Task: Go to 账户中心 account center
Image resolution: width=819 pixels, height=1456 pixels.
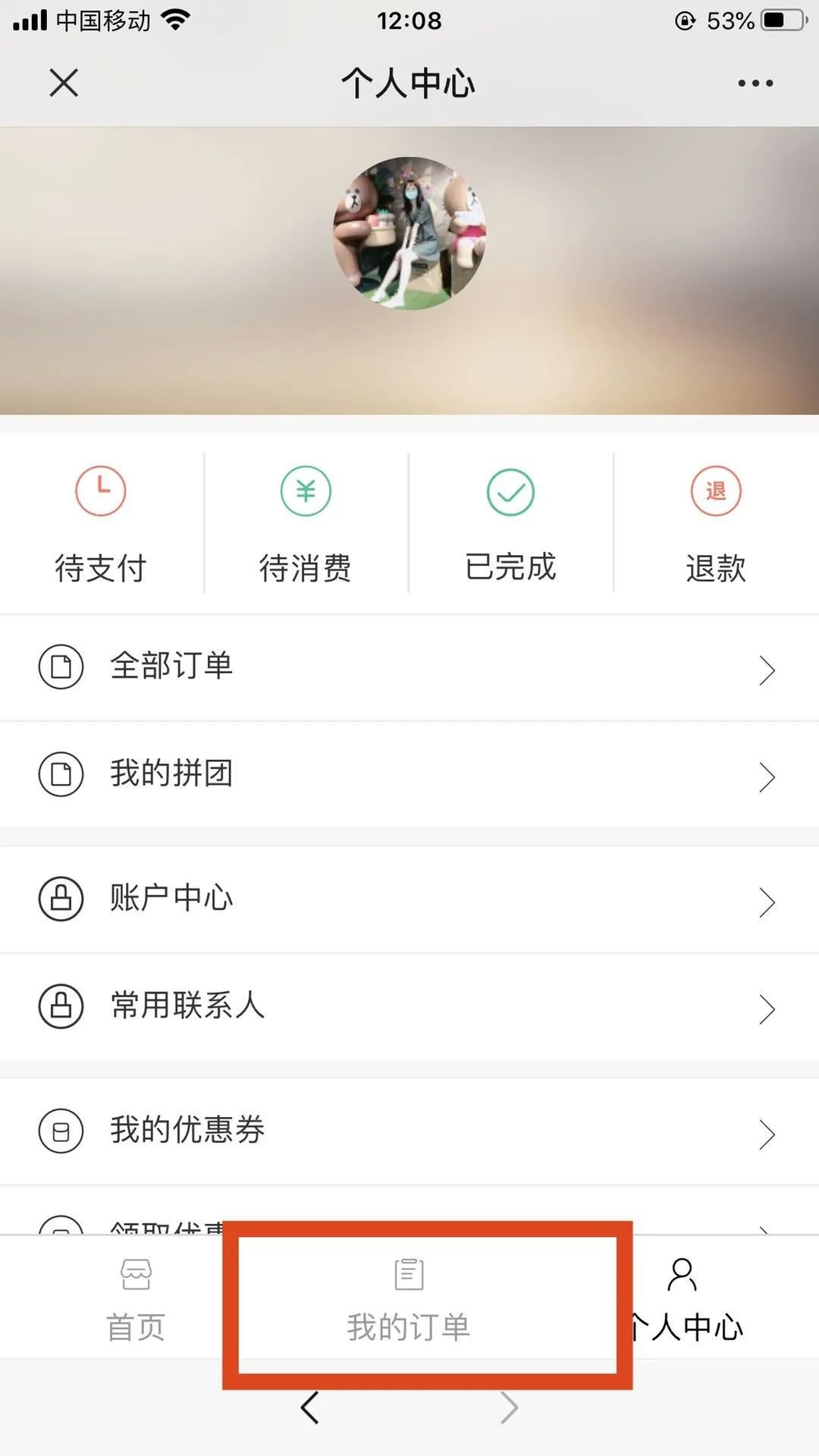Action: (x=409, y=899)
